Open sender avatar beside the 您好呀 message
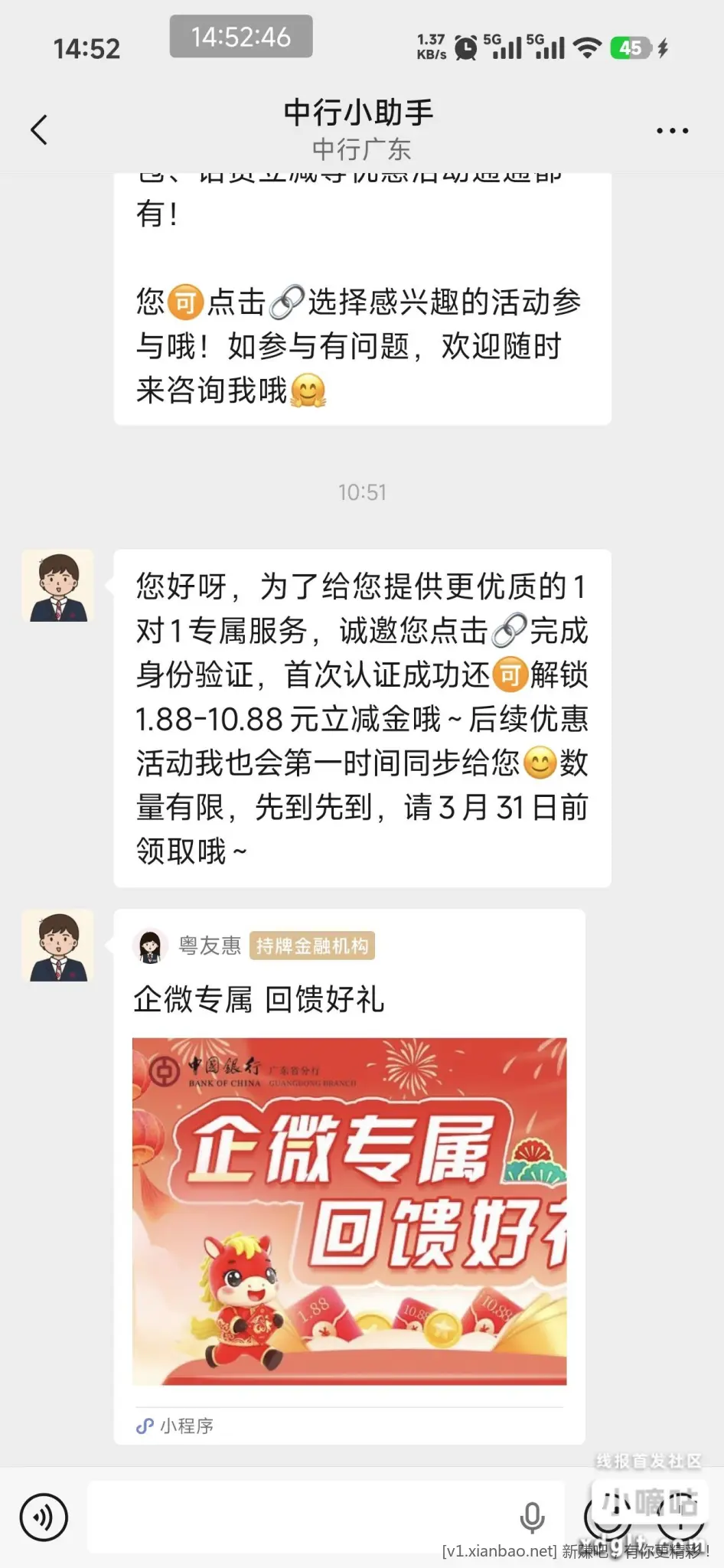 pos(58,586)
